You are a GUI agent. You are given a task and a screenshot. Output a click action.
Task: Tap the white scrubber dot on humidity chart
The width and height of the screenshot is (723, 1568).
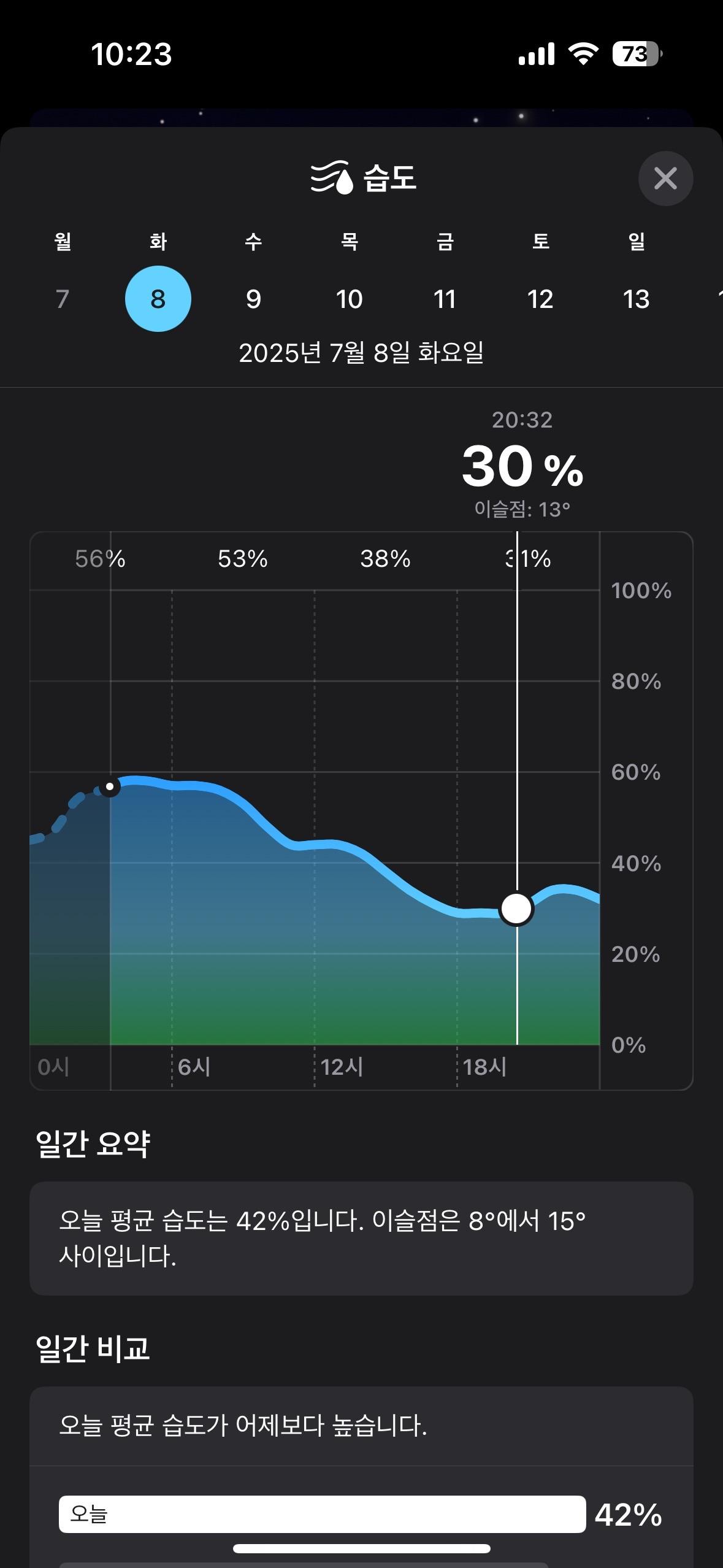click(516, 909)
